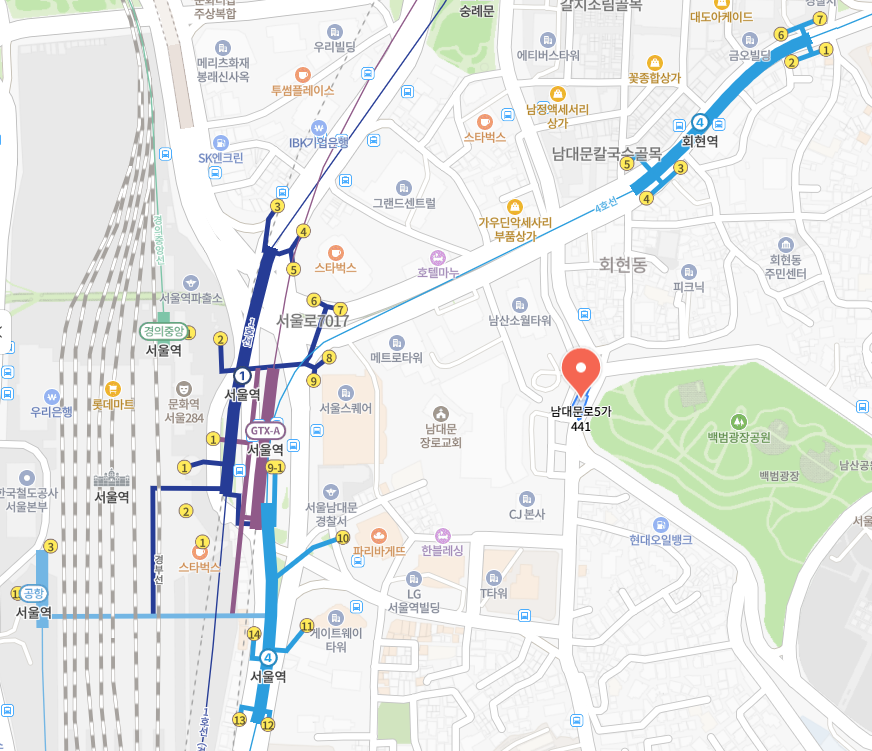Tap the GTX-A 서울역 station badge
Screen dimensions: 872x751
click(x=266, y=431)
